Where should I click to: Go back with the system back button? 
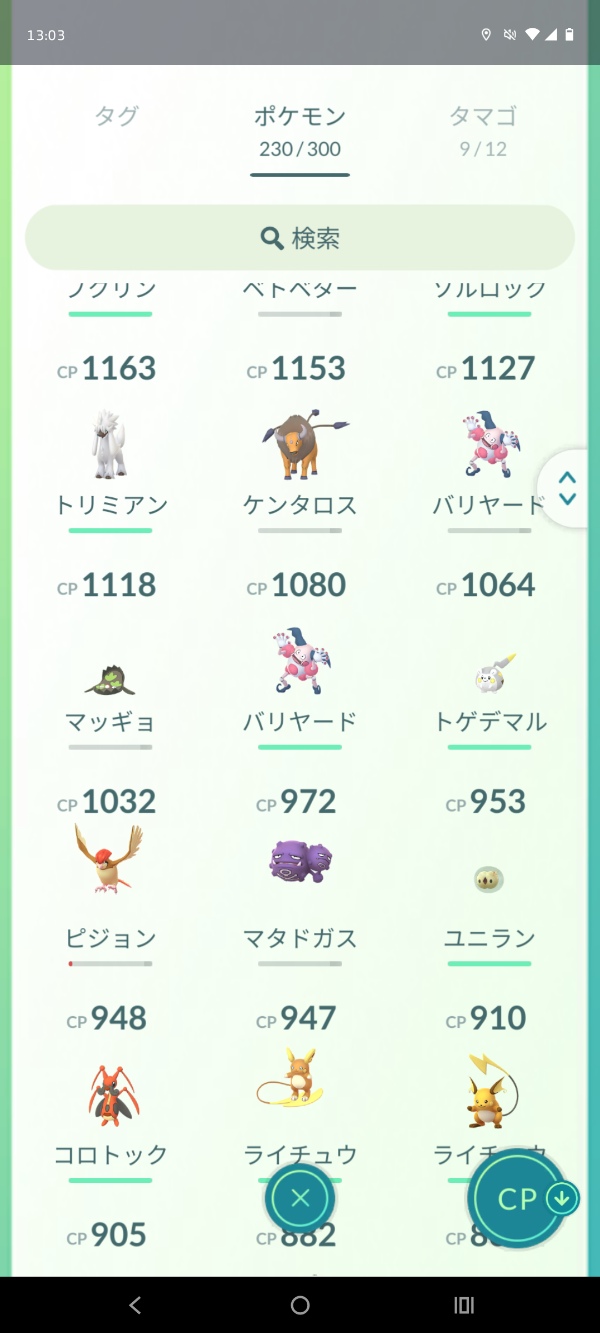tap(136, 1305)
